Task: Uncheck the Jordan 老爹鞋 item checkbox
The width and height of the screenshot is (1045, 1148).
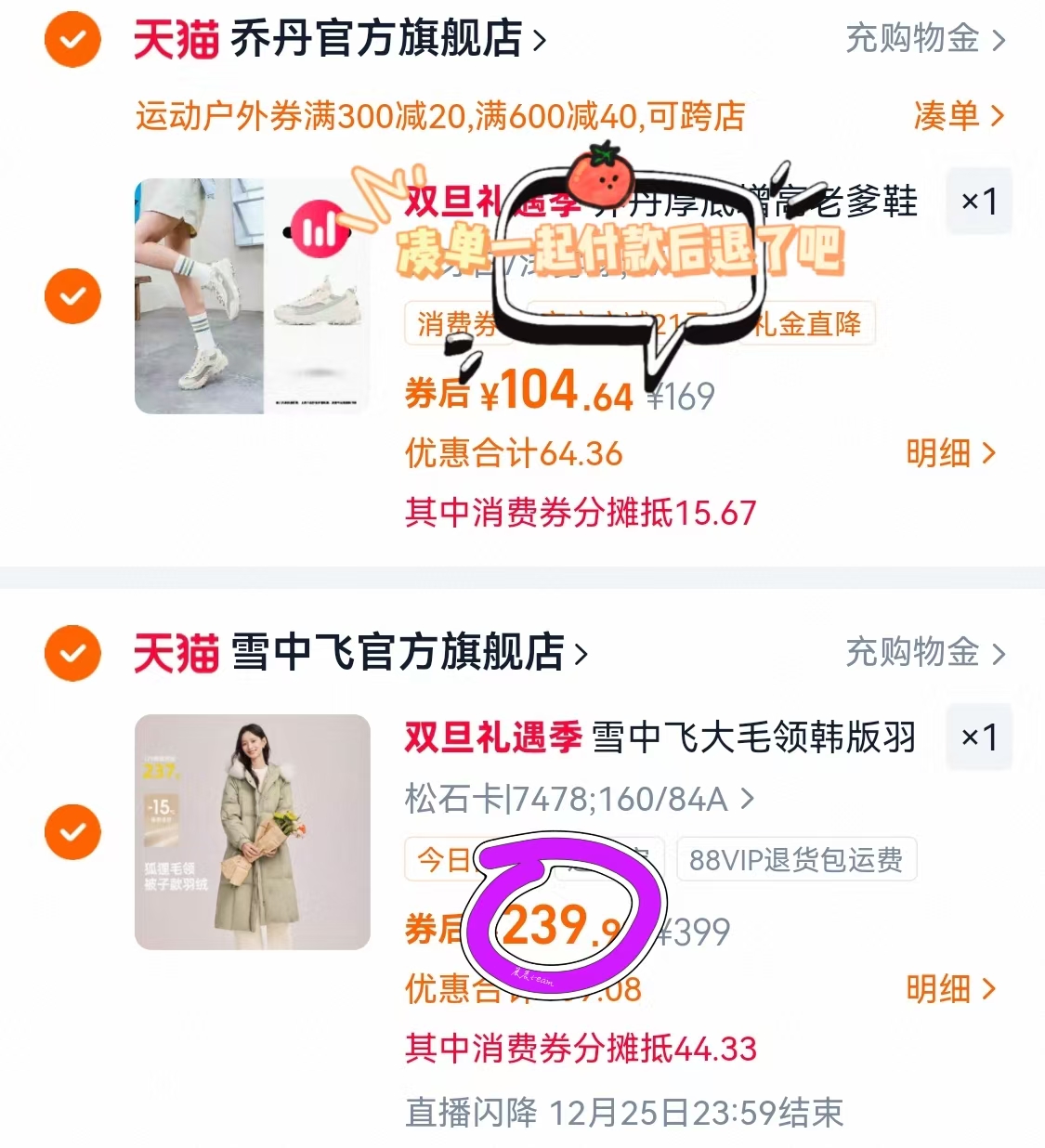Action: (72, 295)
